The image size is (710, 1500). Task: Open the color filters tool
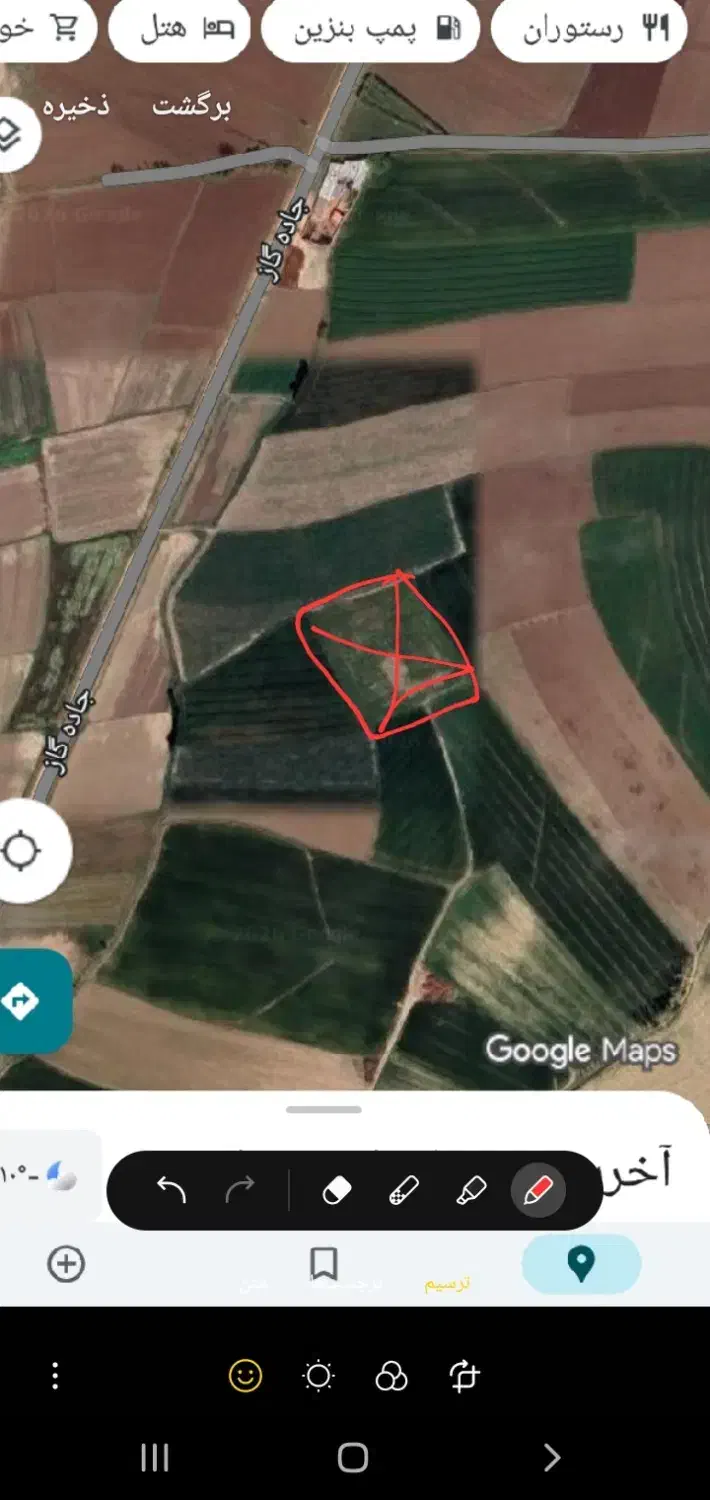(391, 1376)
